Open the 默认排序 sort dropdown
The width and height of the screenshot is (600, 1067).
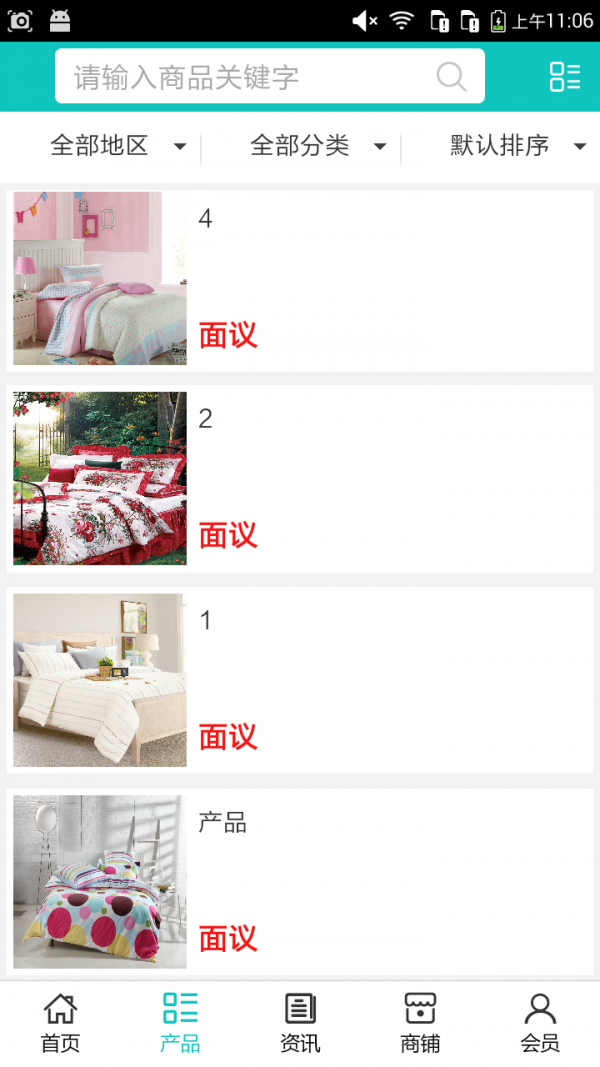516,146
